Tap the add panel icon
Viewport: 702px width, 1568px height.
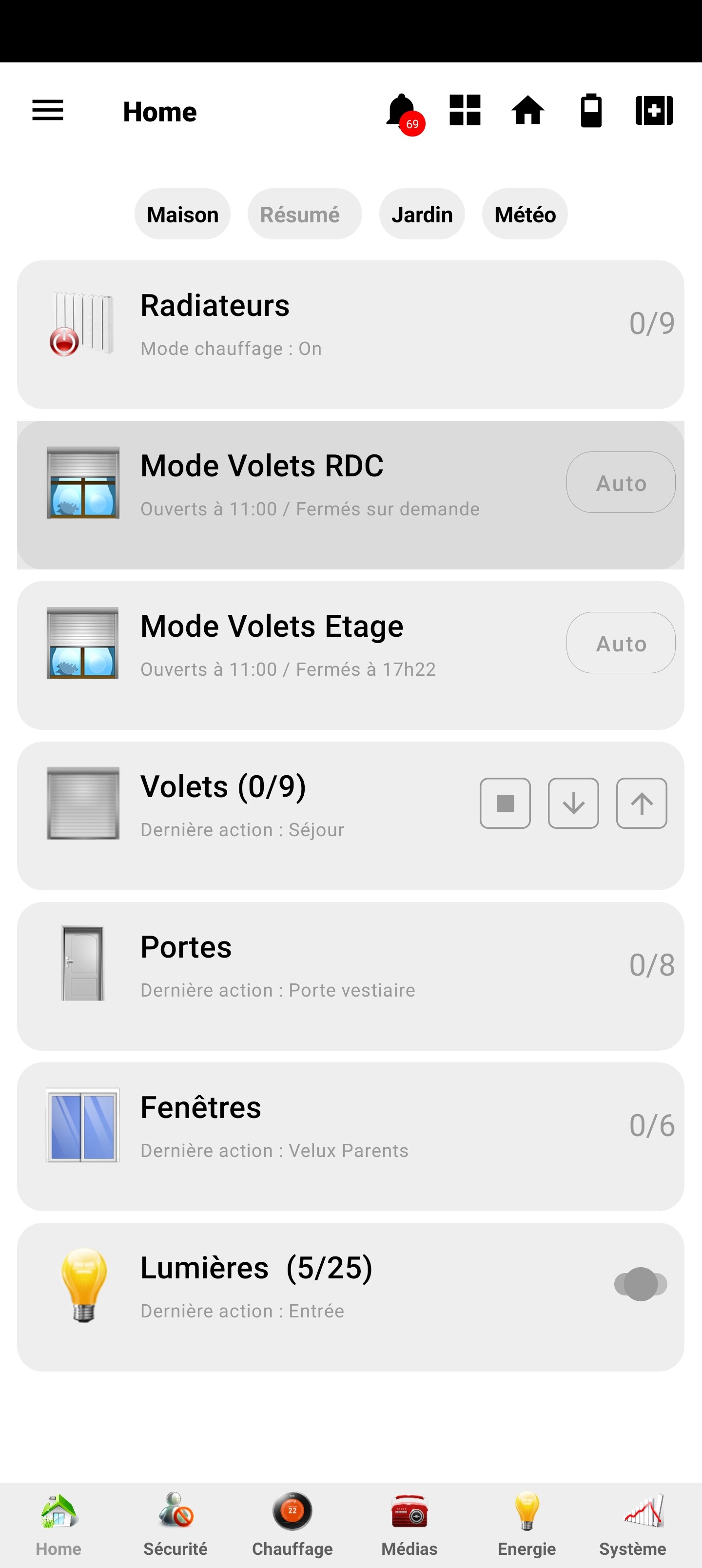(x=654, y=110)
